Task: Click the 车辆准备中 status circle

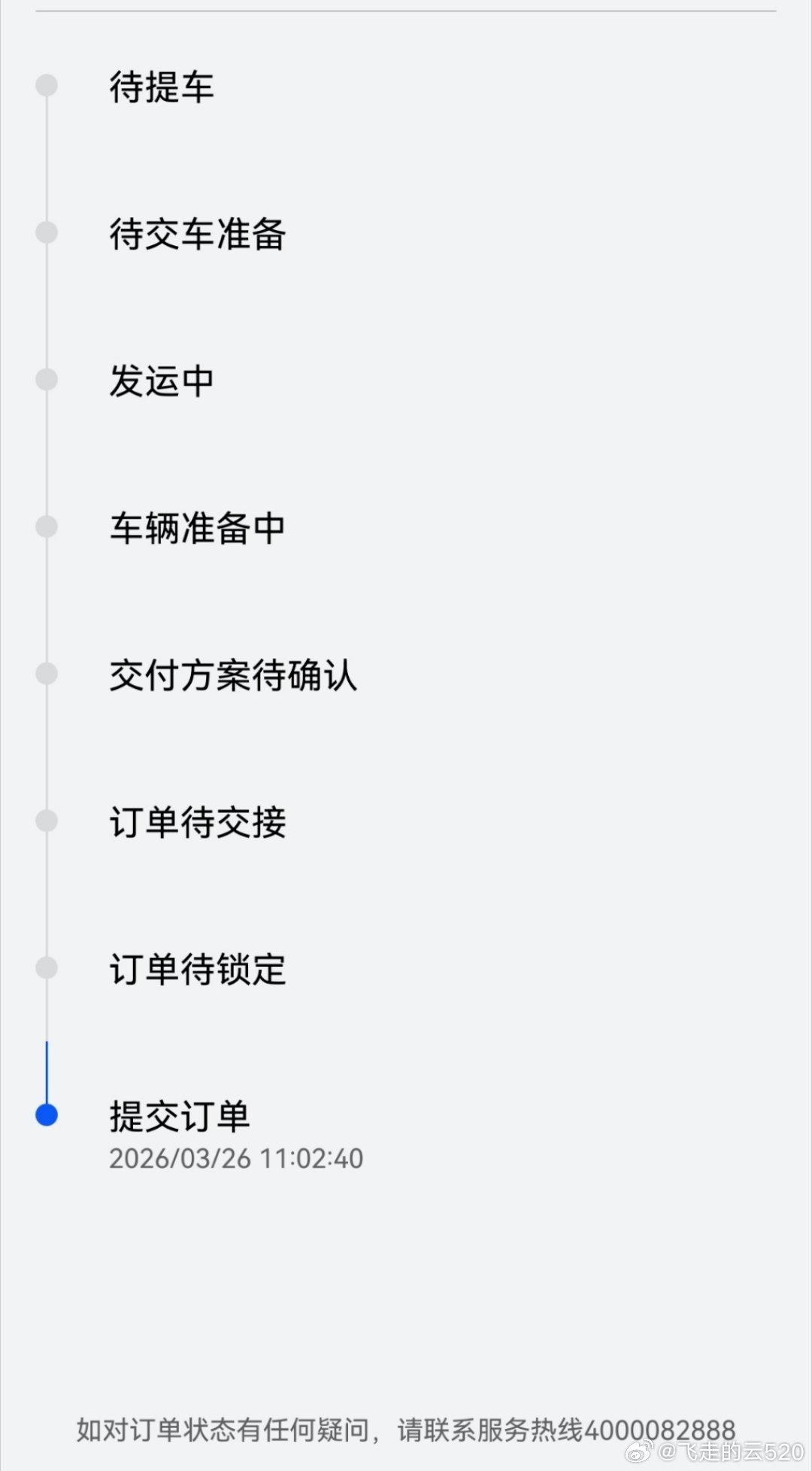Action: (47, 527)
